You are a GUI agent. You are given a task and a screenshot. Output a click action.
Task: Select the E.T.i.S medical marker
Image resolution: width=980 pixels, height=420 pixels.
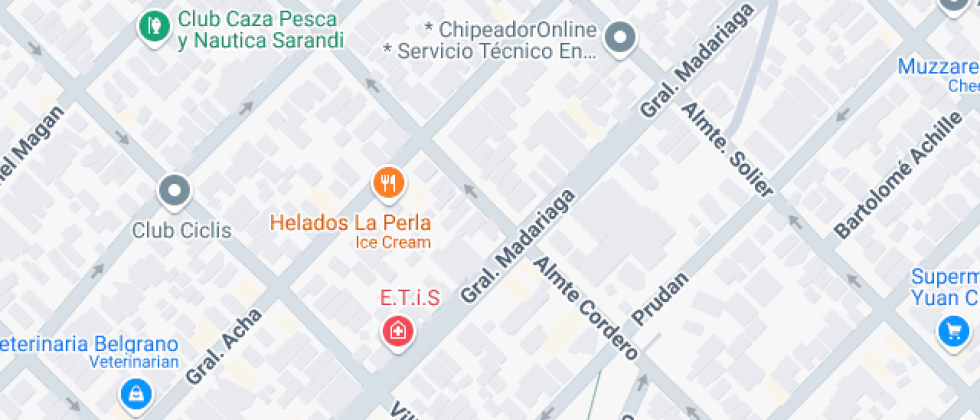click(397, 331)
